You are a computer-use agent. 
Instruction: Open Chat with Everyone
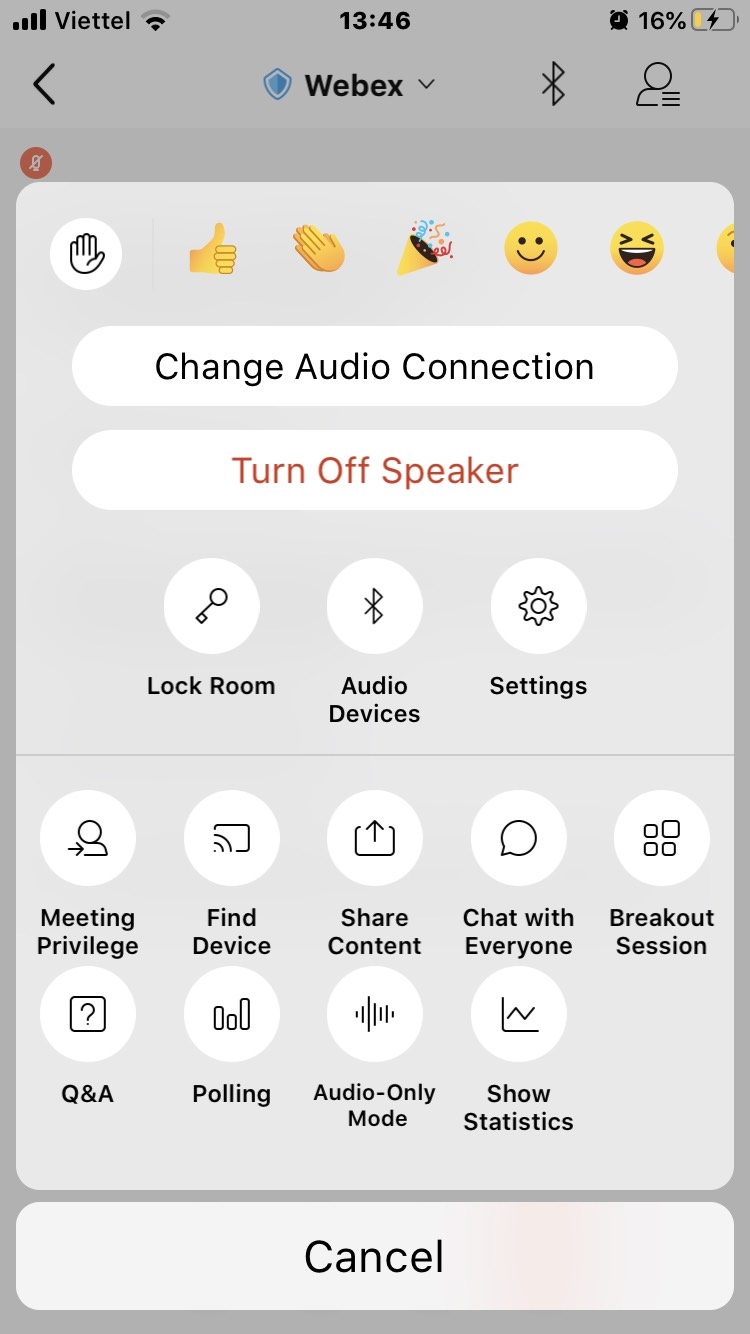[x=518, y=838]
